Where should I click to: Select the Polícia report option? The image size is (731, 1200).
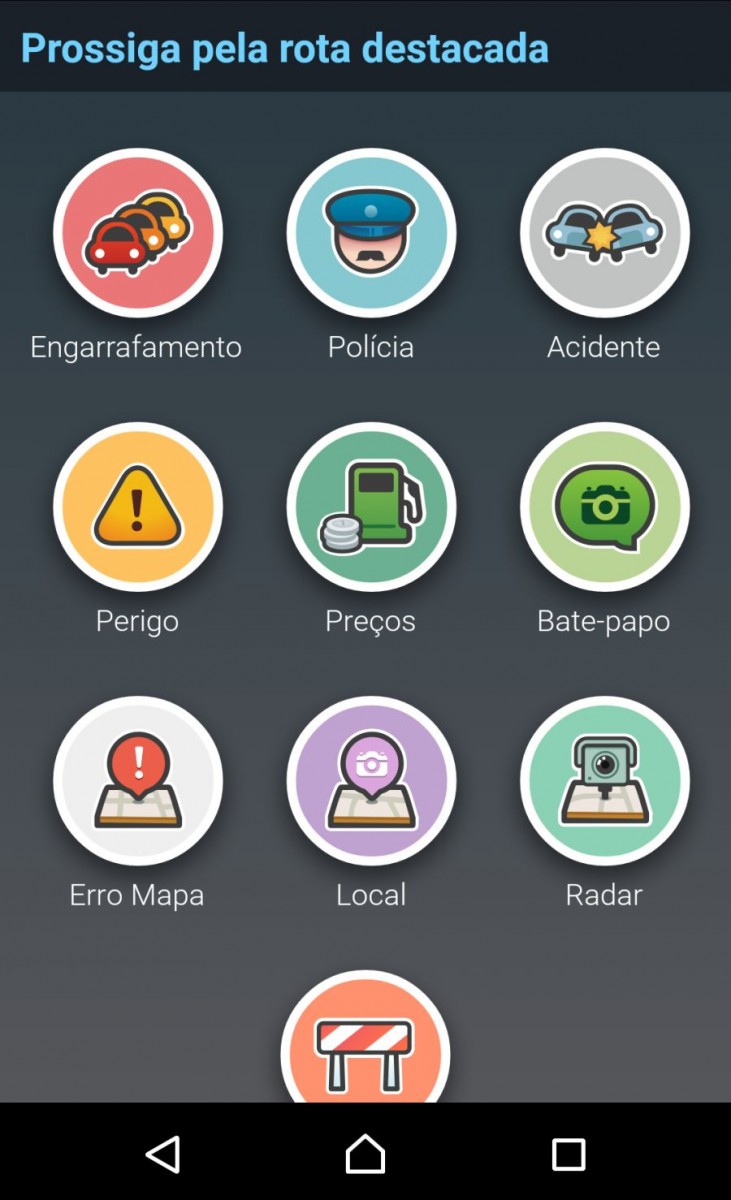pyautogui.click(x=371, y=233)
